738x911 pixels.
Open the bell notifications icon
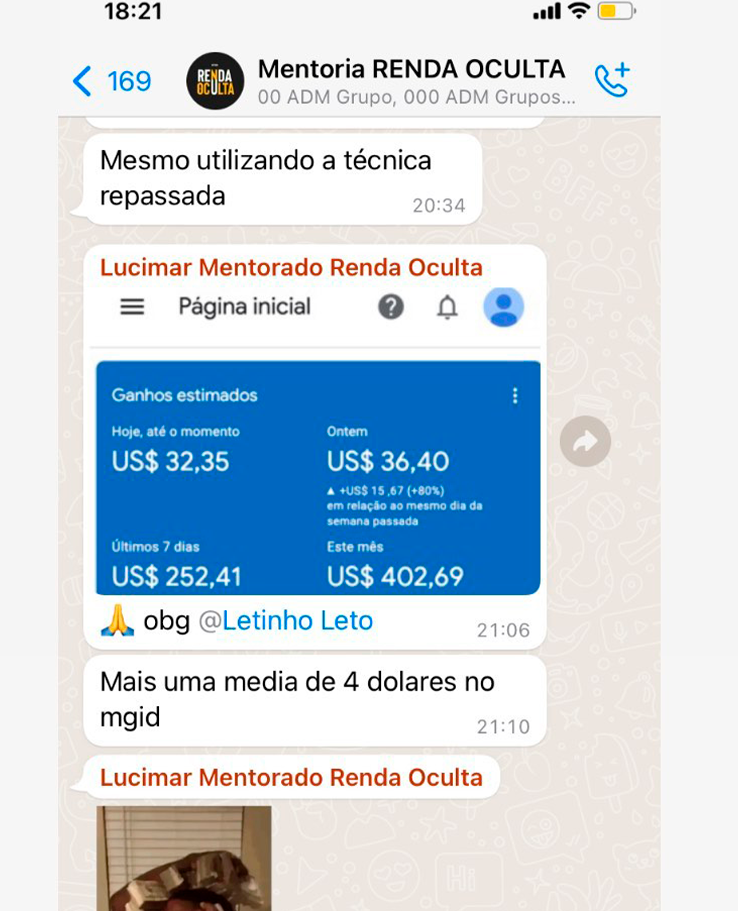[447, 307]
